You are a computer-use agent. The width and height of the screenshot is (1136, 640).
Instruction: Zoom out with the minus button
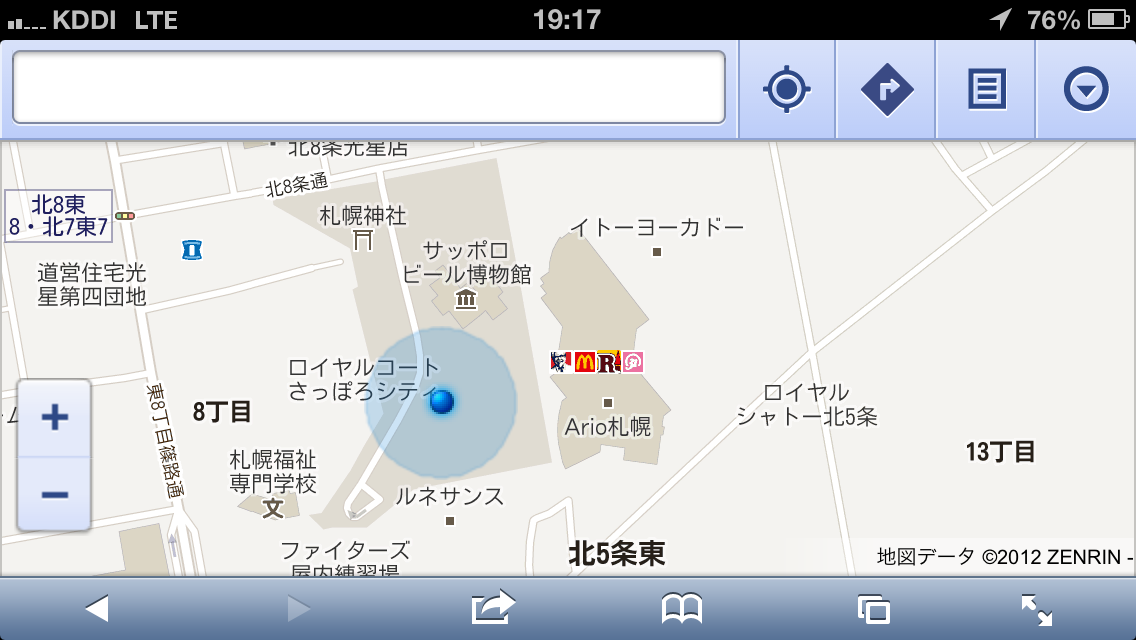(55, 493)
